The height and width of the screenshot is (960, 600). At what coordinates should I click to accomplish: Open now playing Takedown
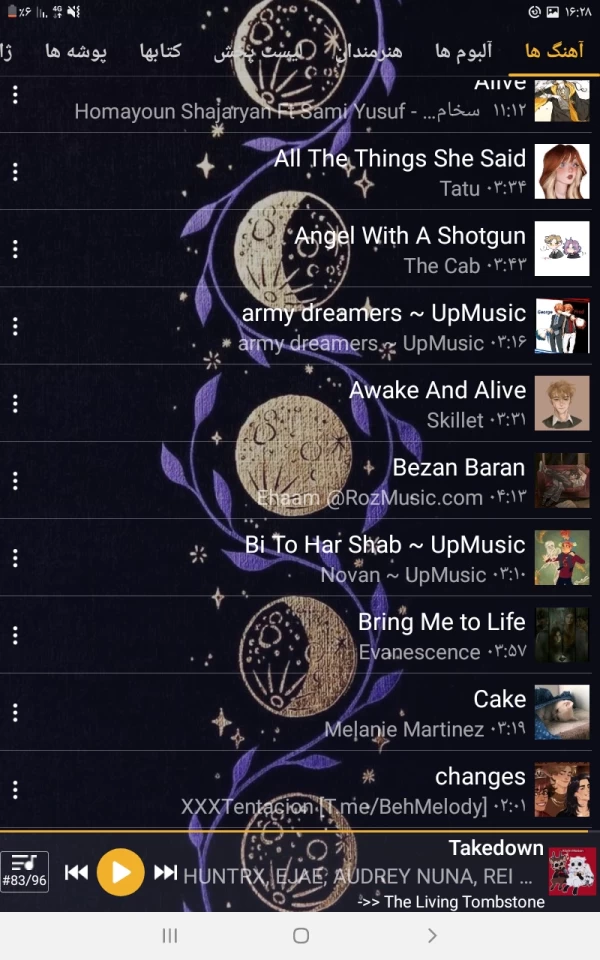coord(400,870)
